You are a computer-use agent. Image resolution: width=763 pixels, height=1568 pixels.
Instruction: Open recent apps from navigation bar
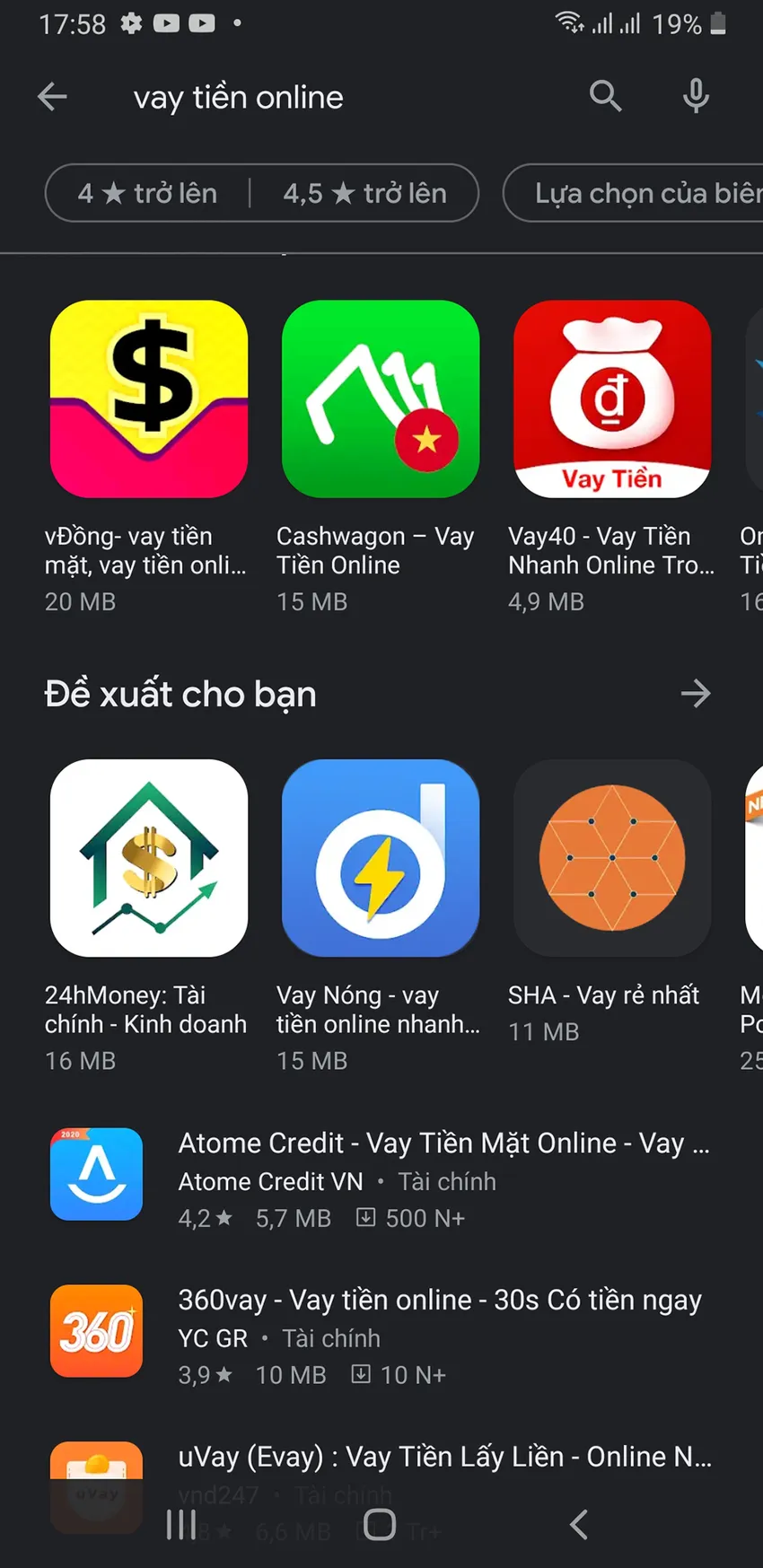(x=181, y=1524)
